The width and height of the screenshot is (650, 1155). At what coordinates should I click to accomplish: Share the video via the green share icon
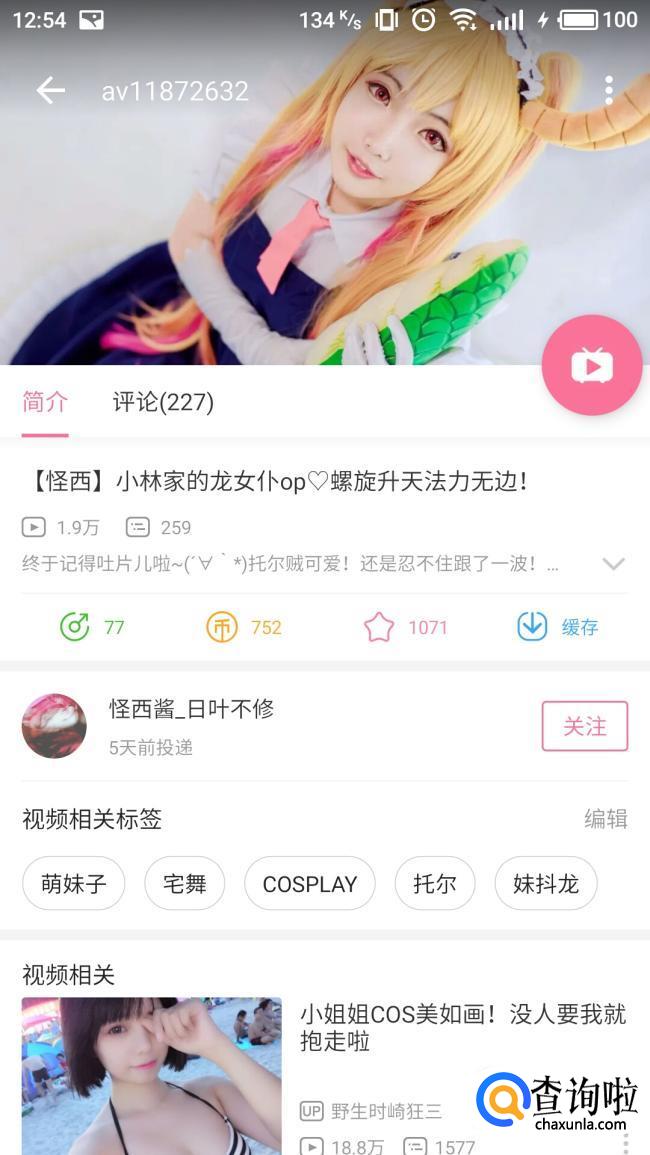pyautogui.click(x=75, y=627)
